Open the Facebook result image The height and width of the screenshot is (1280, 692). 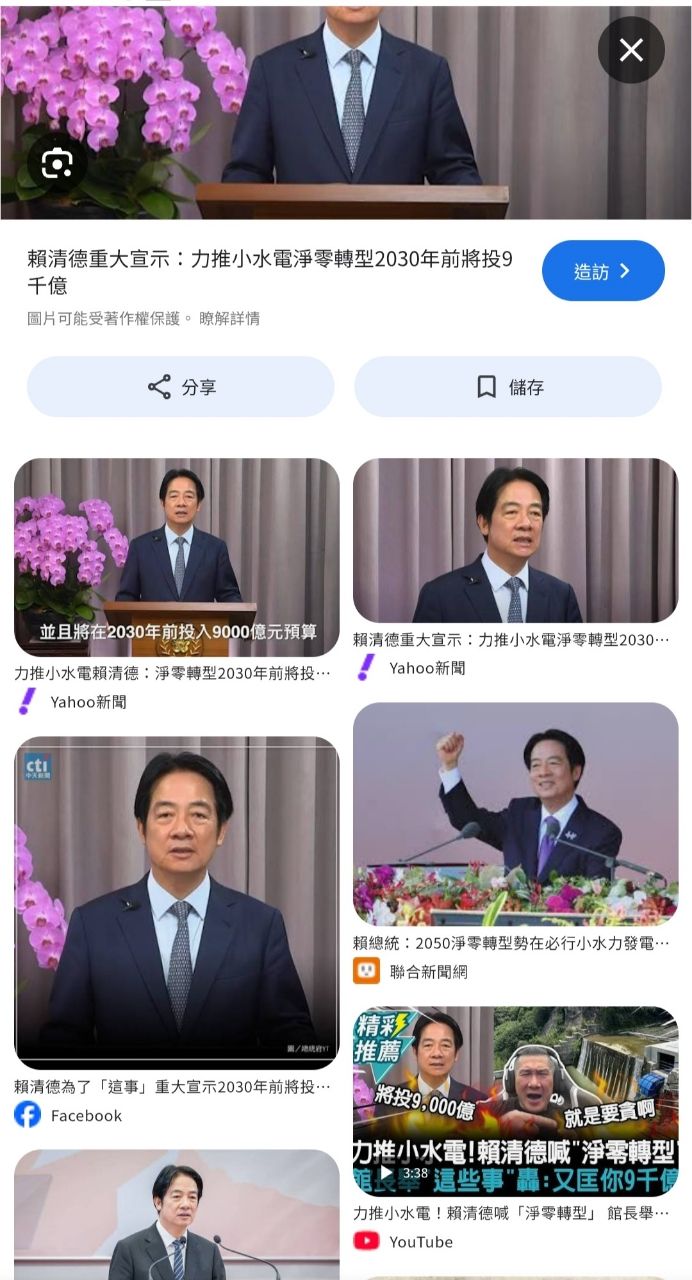[176, 903]
